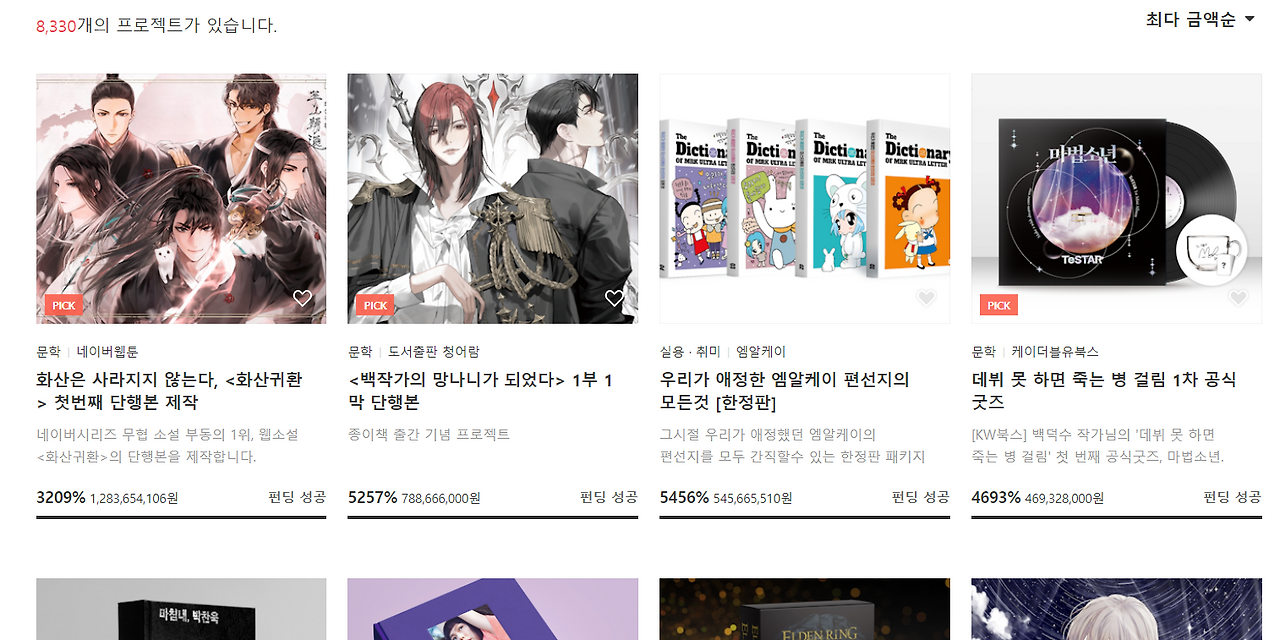Image resolution: width=1280 pixels, height=640 pixels.
Task: Like the 화산귀환 project with heart icon
Action: pos(303,297)
